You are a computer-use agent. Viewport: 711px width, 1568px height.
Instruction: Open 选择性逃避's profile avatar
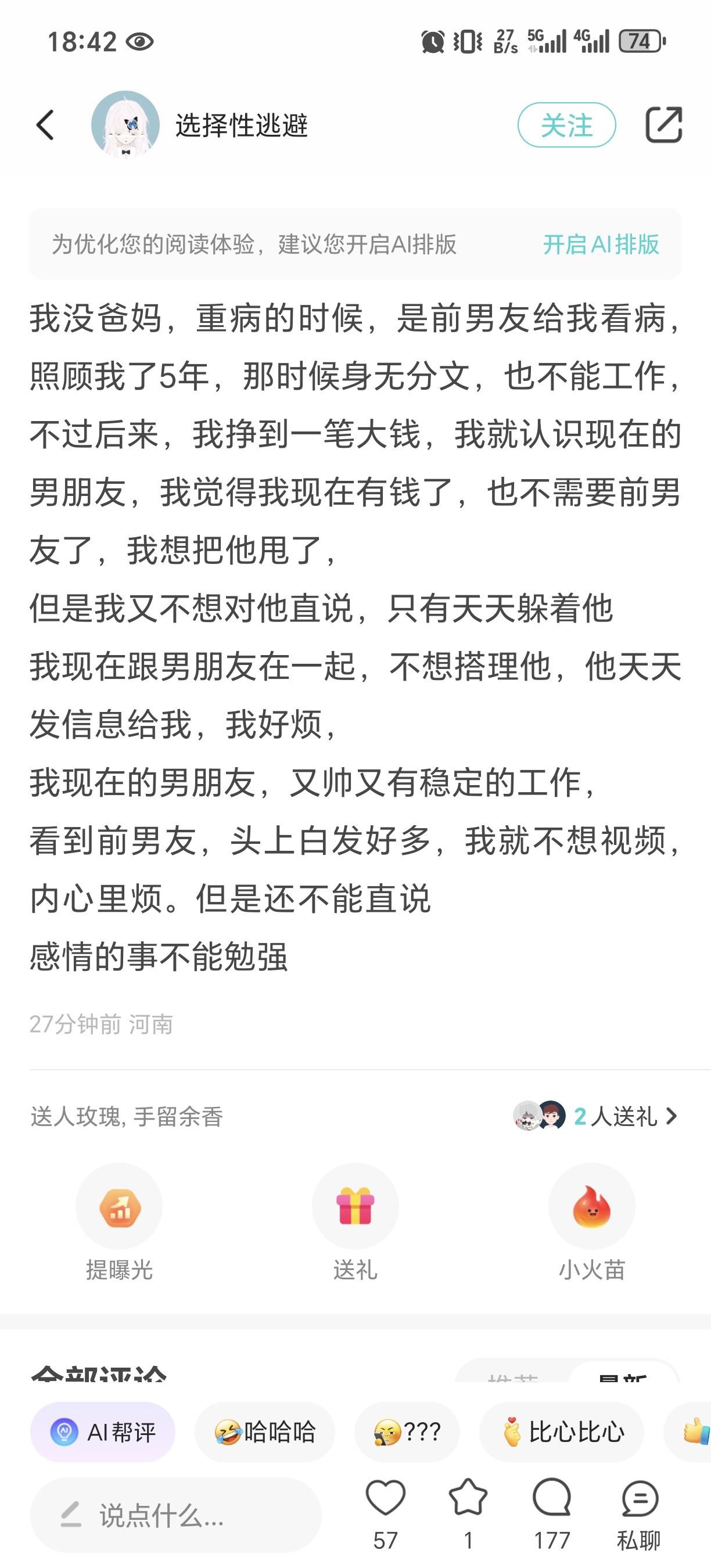pos(125,125)
